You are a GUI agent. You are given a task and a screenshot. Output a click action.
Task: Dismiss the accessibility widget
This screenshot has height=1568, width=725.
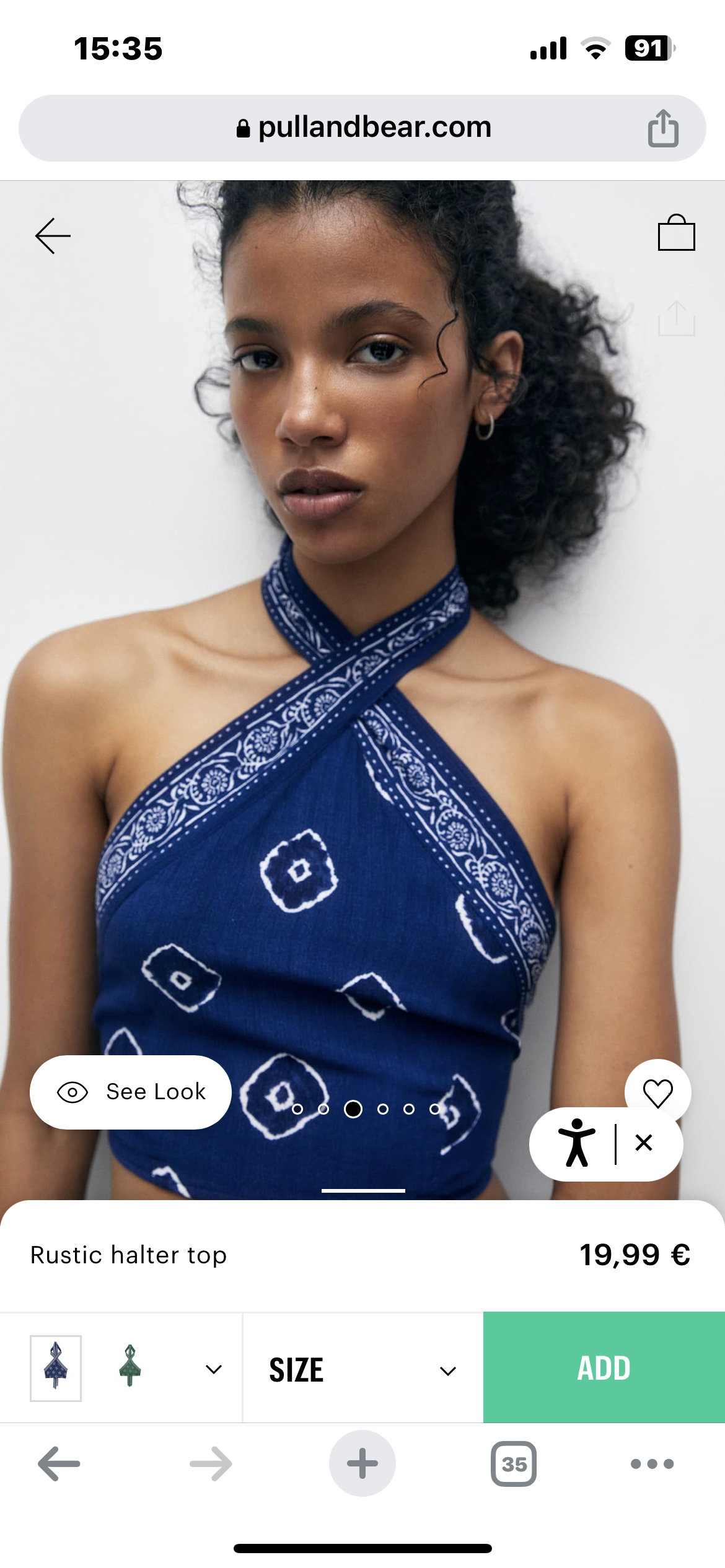click(644, 1143)
